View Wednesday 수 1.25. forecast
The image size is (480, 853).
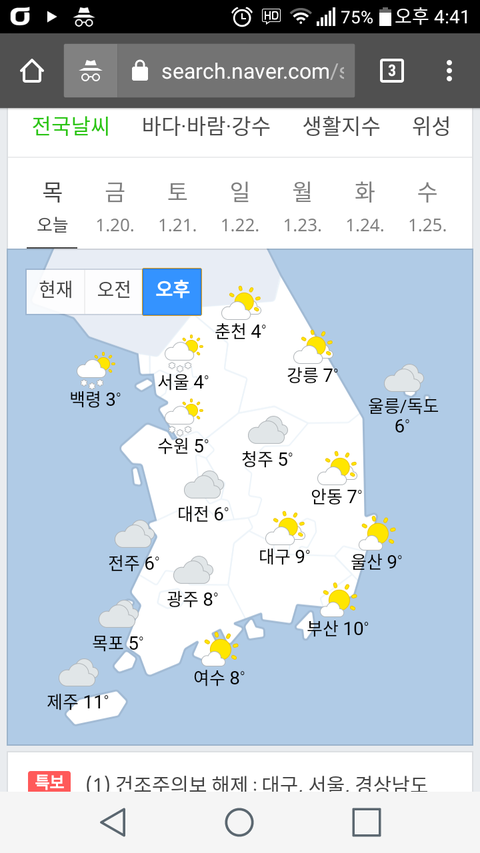click(x=428, y=207)
